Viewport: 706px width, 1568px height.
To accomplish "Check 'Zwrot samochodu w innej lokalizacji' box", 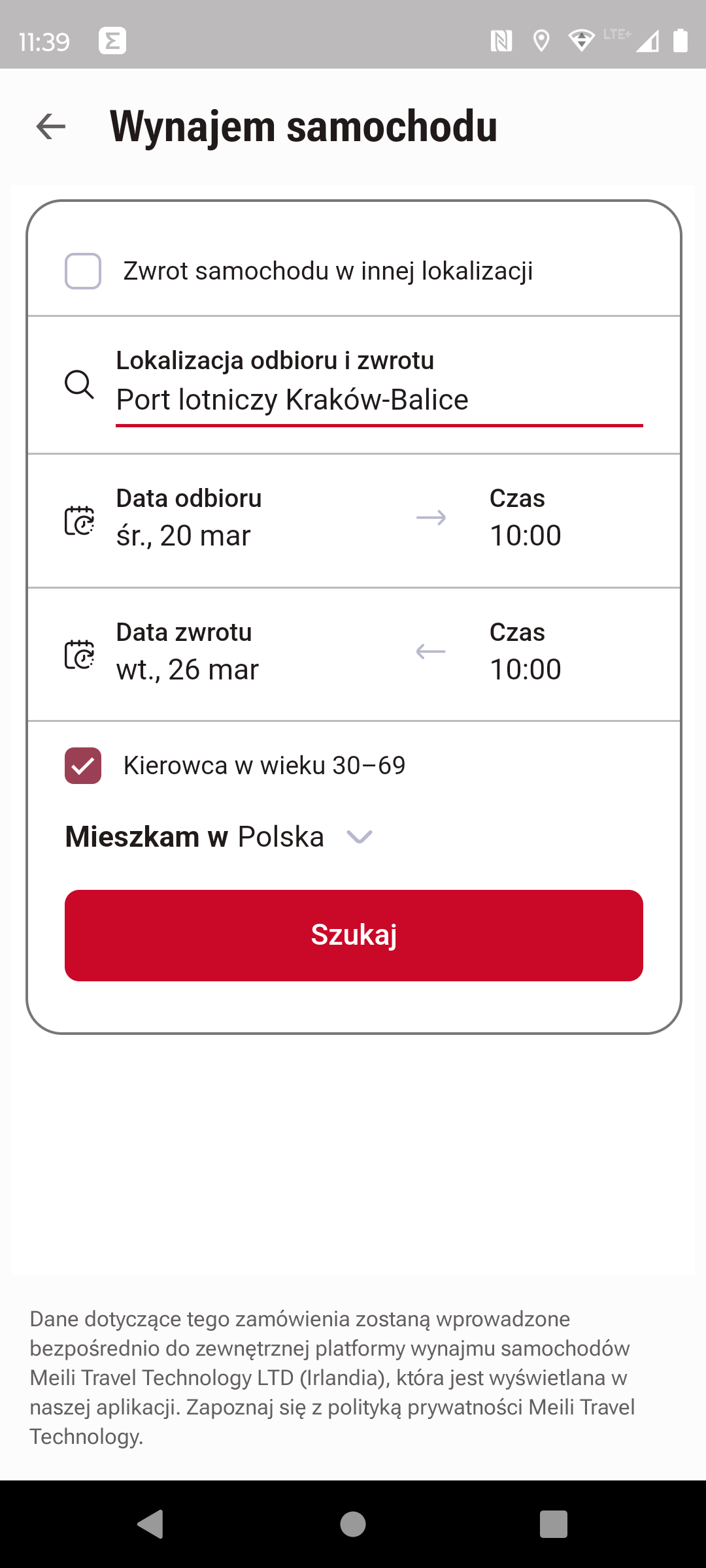I will tap(83, 271).
